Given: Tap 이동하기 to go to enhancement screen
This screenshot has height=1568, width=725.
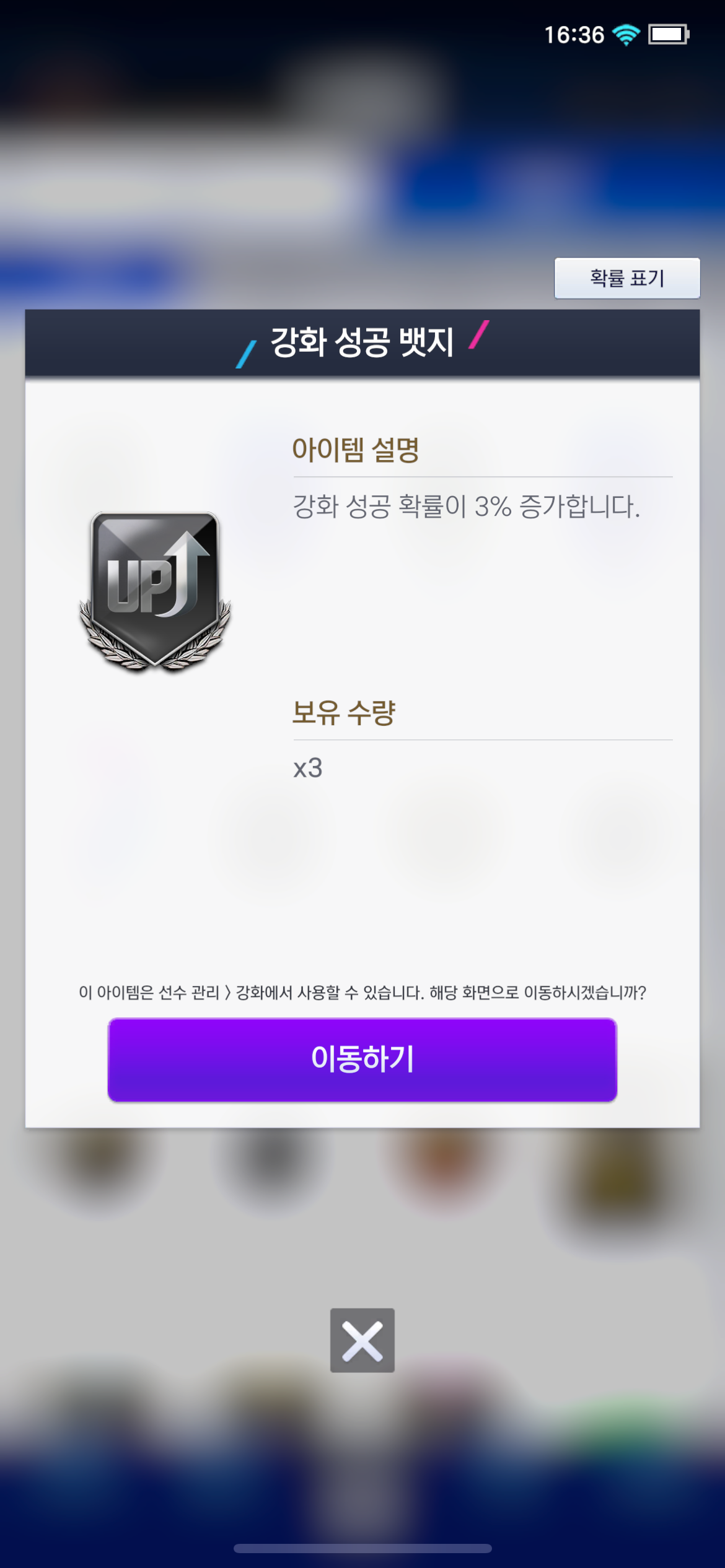Looking at the screenshot, I should click(x=362, y=1060).
